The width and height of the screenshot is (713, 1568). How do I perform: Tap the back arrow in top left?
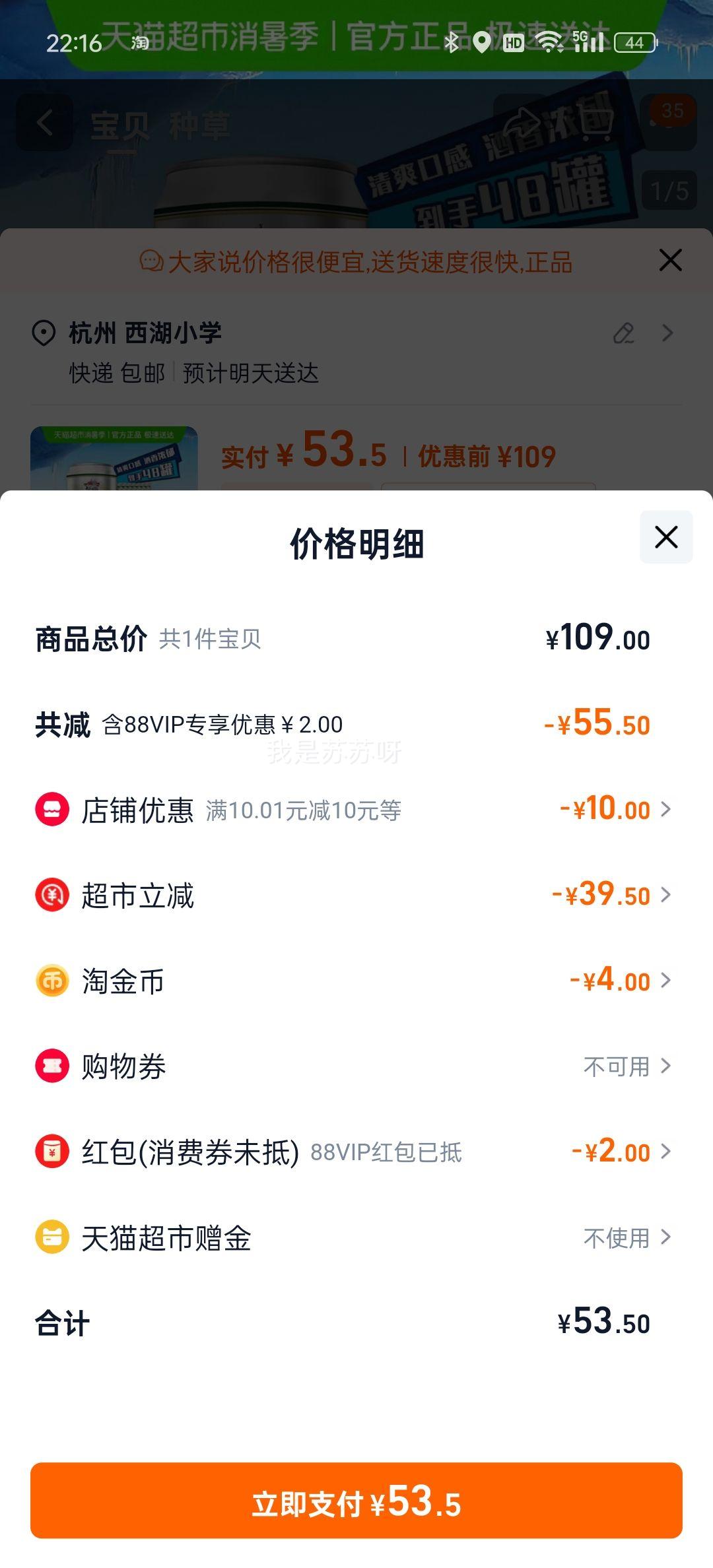tap(45, 124)
